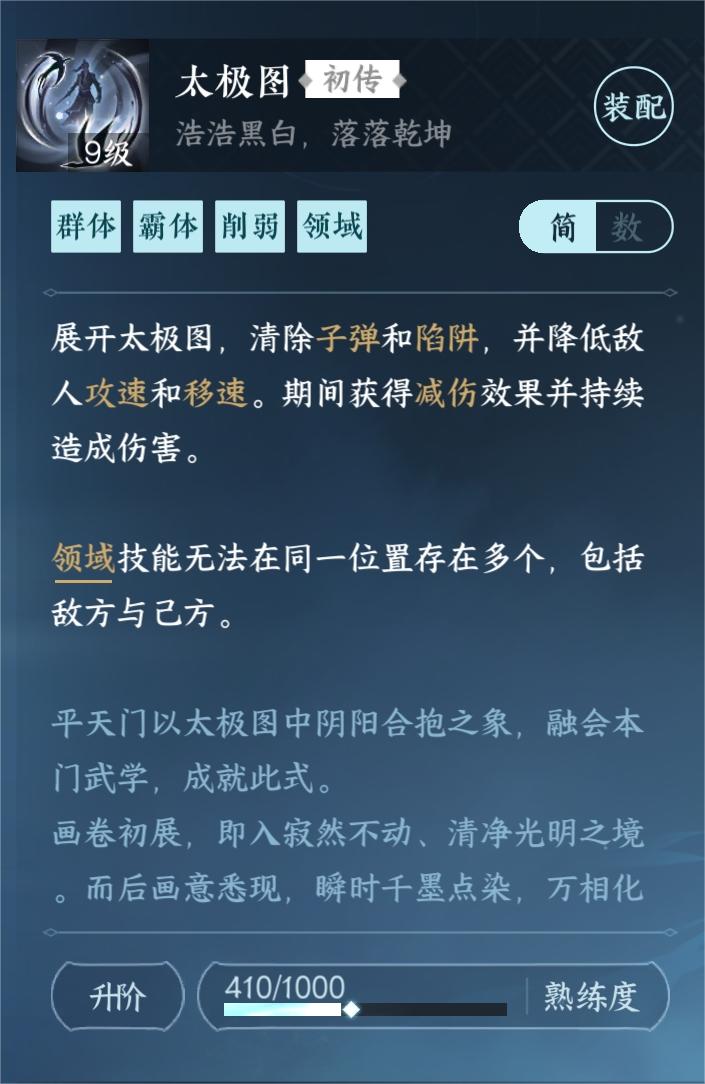Screen dimensions: 705x1084
Task: Select the 削弱 tag chip
Action: click(249, 227)
